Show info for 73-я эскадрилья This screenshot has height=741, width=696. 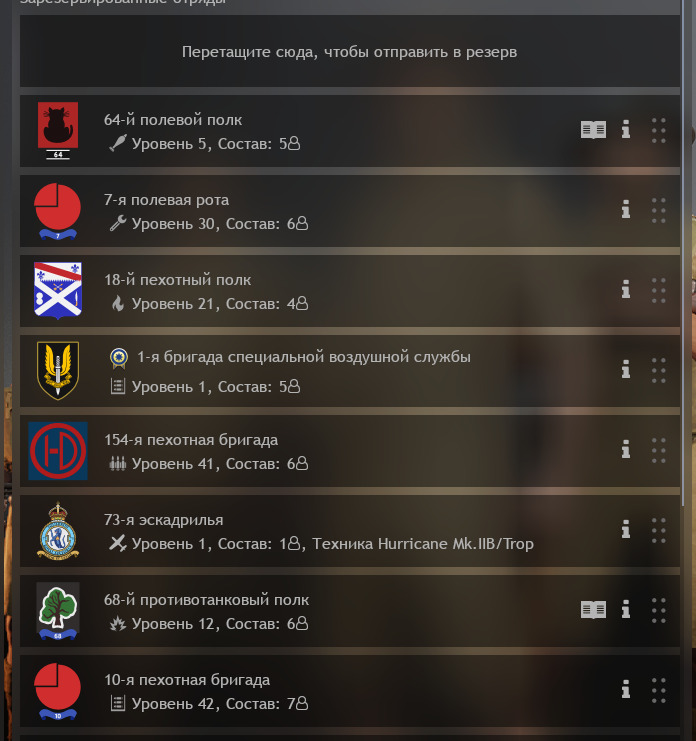(x=626, y=530)
